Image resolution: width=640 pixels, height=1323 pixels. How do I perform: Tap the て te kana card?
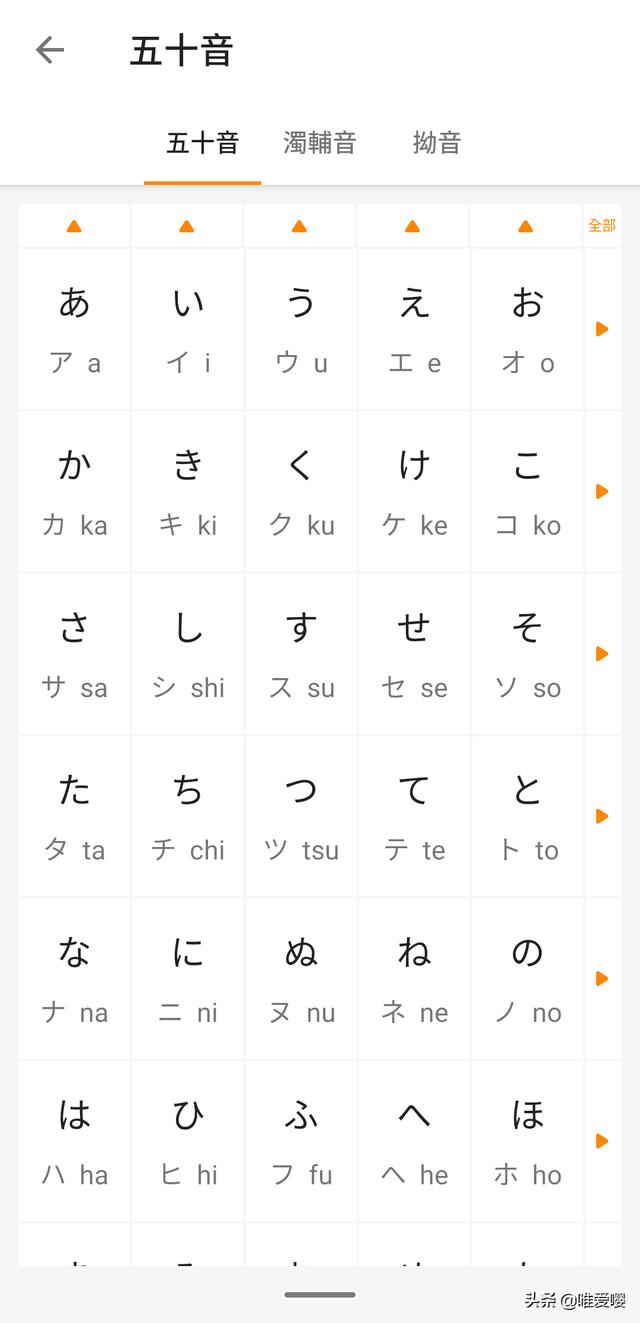414,816
